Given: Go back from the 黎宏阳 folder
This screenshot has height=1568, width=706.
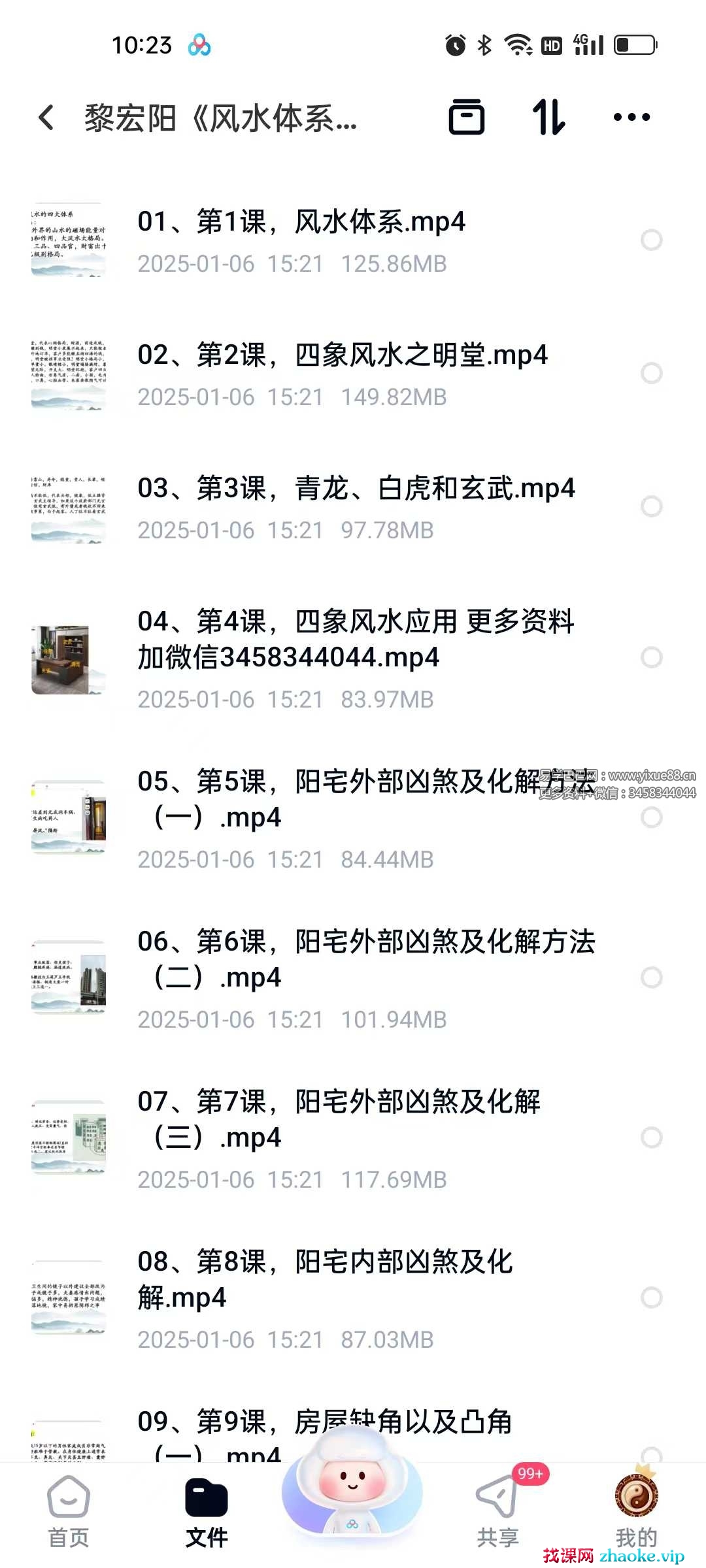Looking at the screenshot, I should (x=46, y=118).
